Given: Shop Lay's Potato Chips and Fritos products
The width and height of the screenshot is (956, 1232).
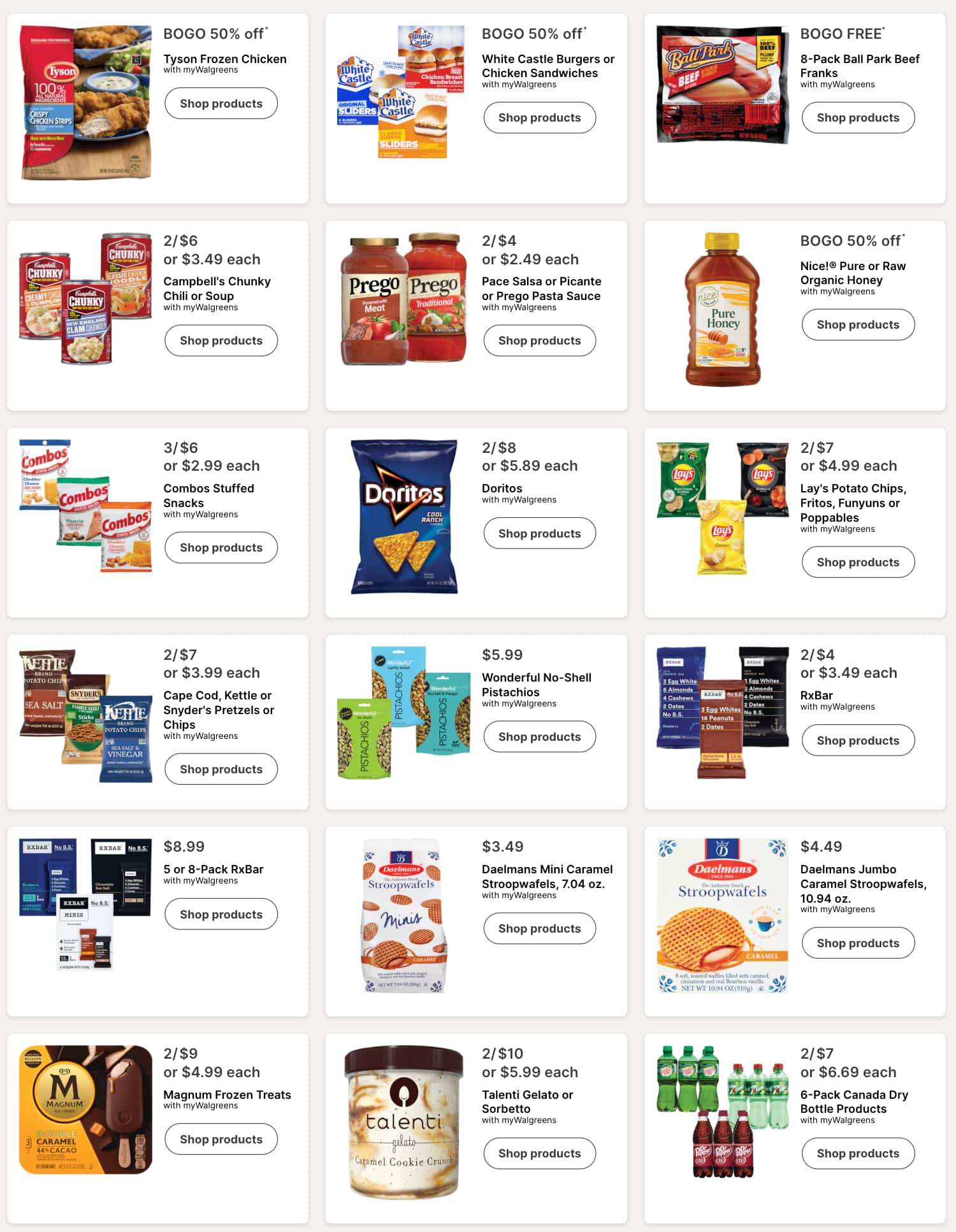Looking at the screenshot, I should pyautogui.click(x=857, y=562).
